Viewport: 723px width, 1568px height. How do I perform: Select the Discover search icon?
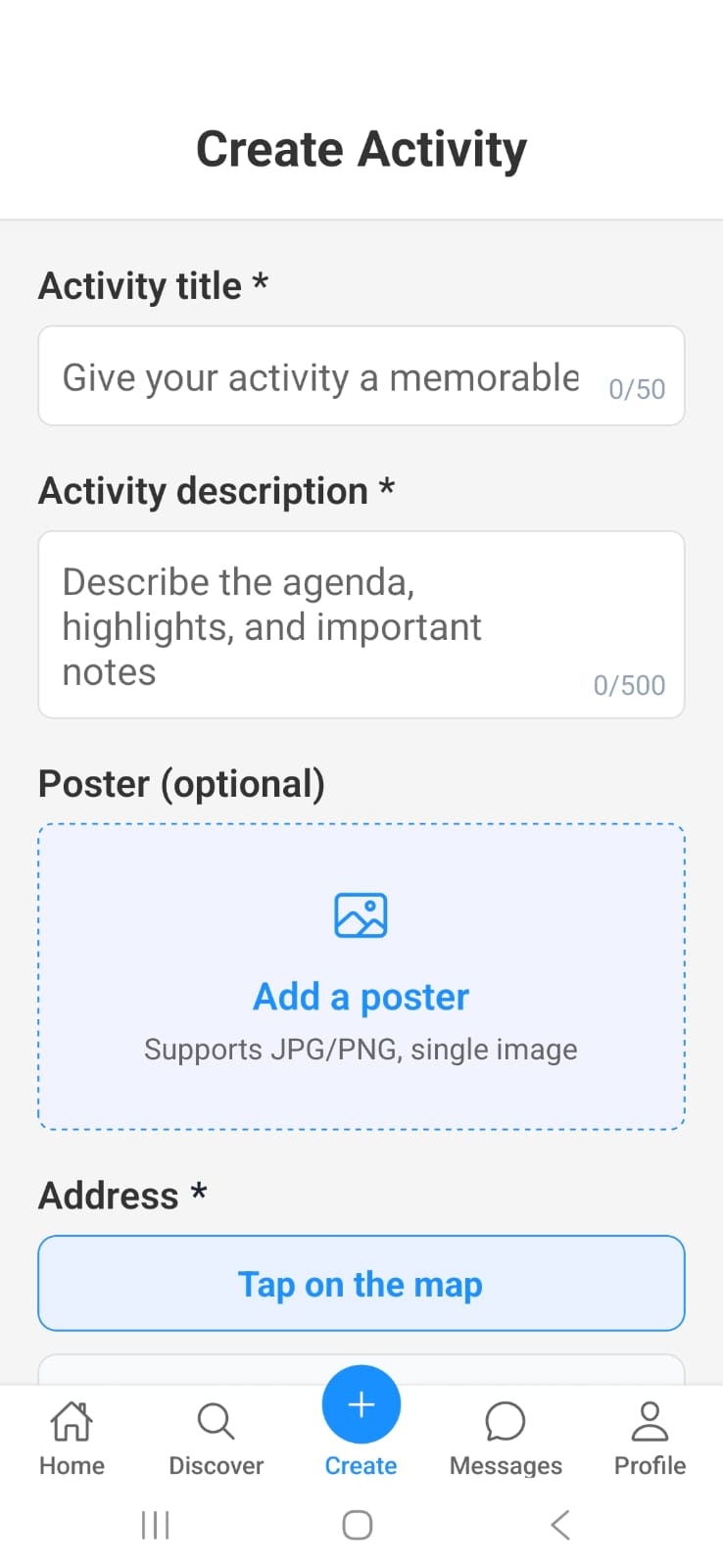tap(215, 1418)
